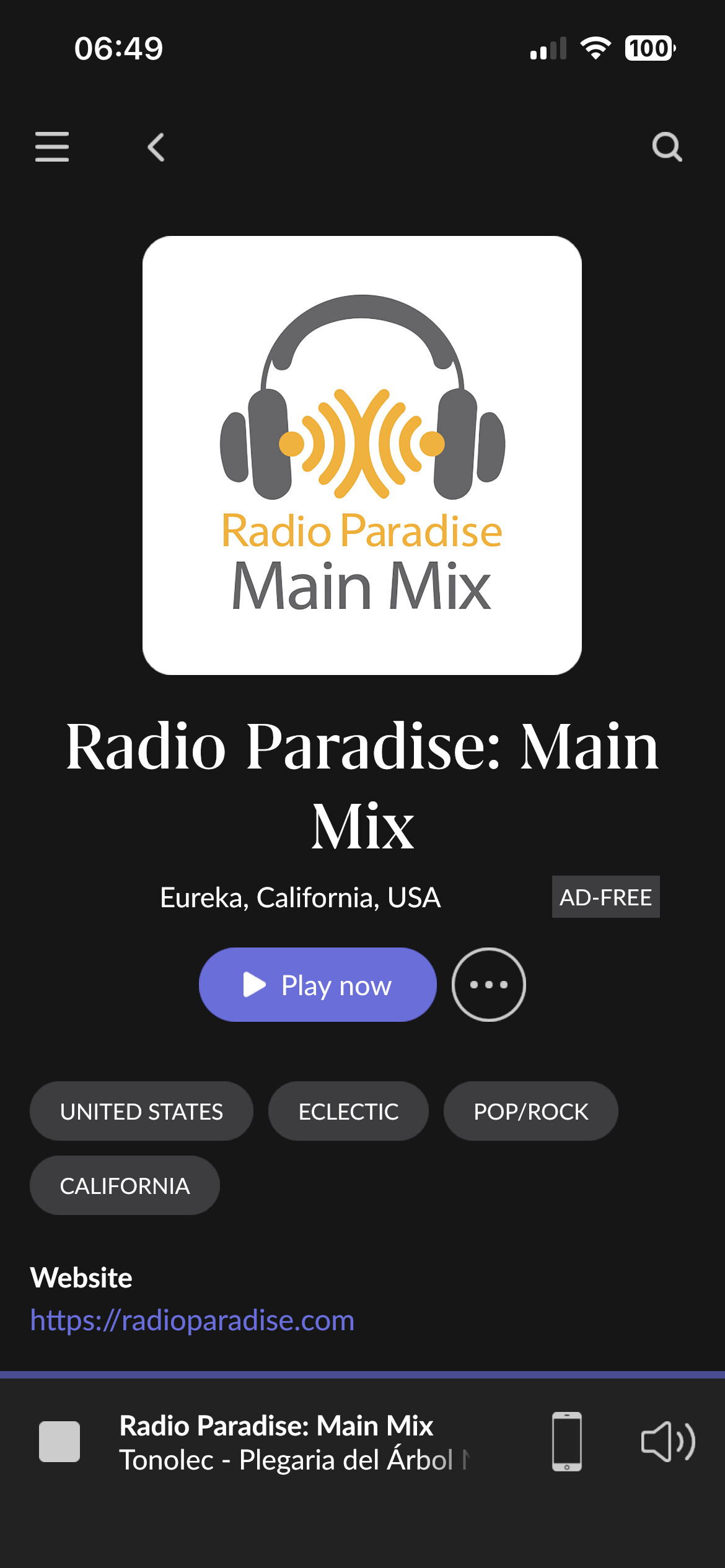This screenshot has height=1568, width=725.
Task: Choose playback device via phone icon
Action: coord(567,1442)
